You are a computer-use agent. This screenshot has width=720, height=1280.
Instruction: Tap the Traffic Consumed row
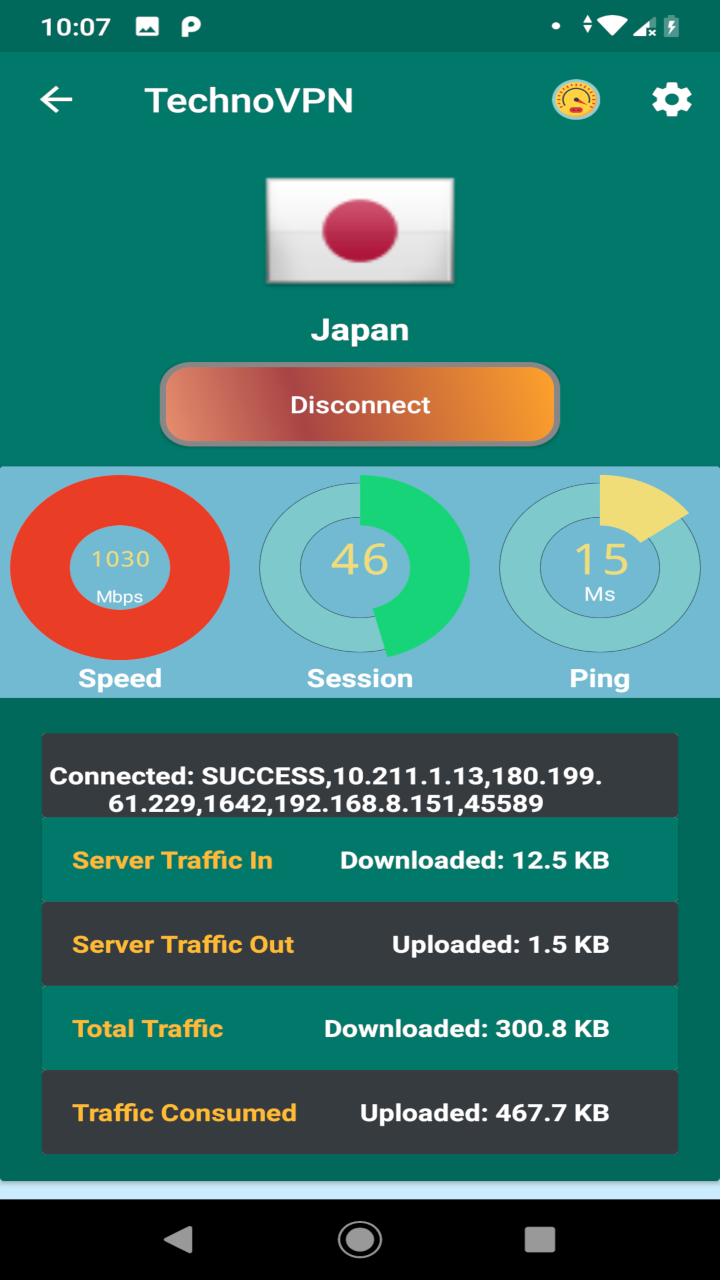360,1112
